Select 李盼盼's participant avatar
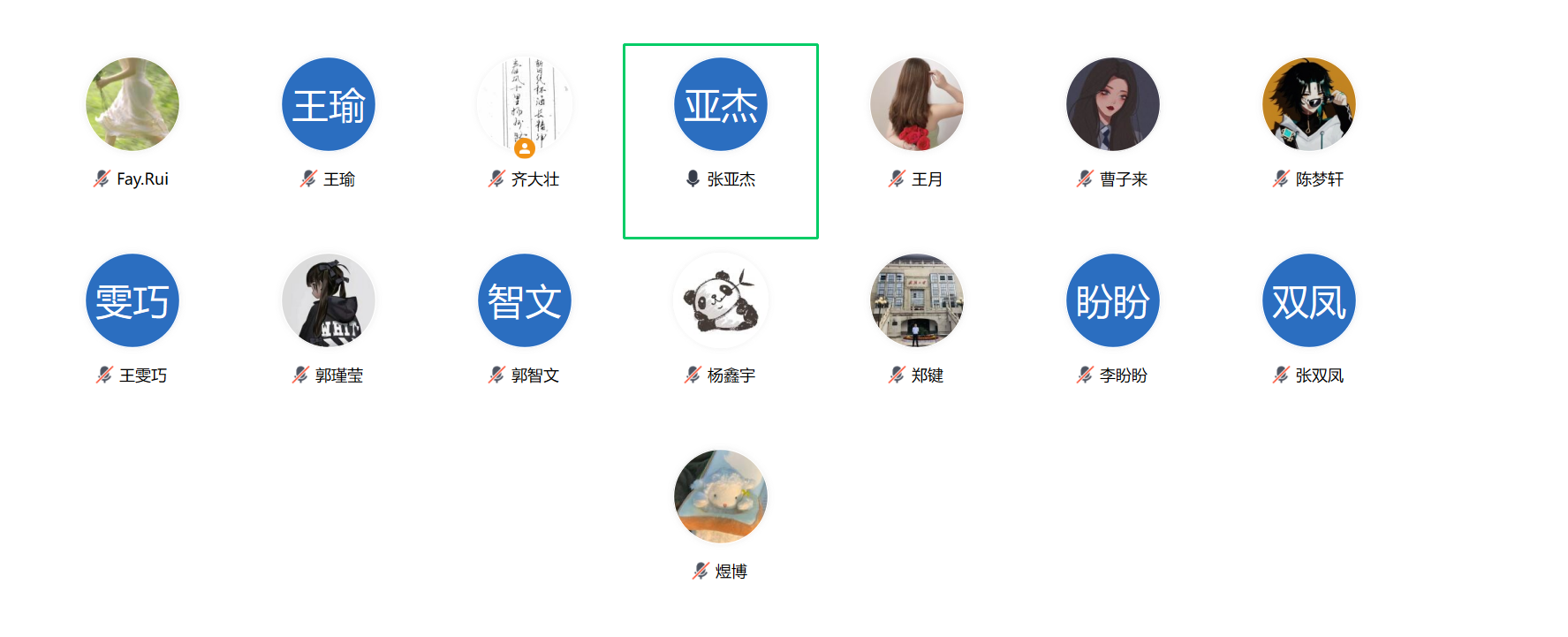The width and height of the screenshot is (1568, 637). click(1113, 301)
